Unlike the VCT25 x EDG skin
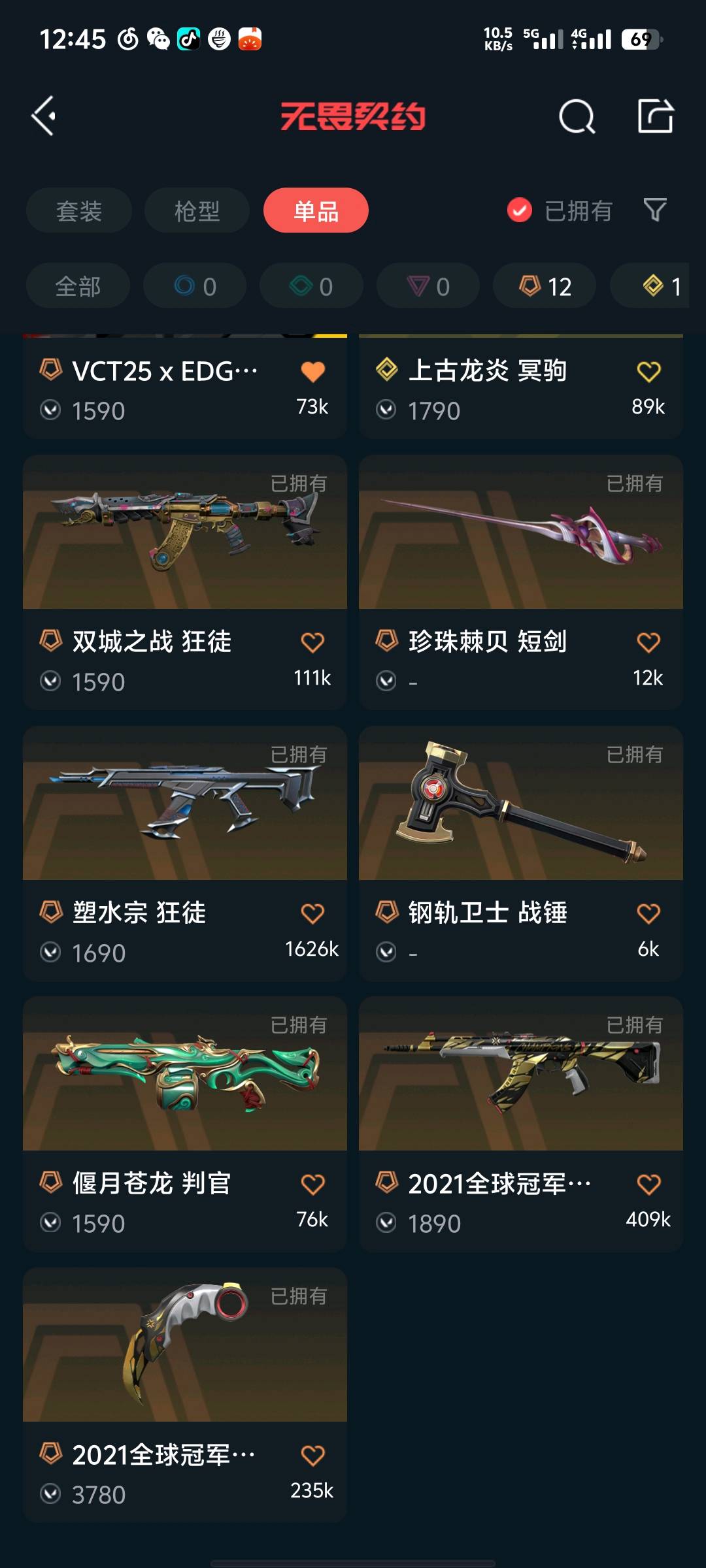Viewport: 706px width, 1568px height. [312, 371]
